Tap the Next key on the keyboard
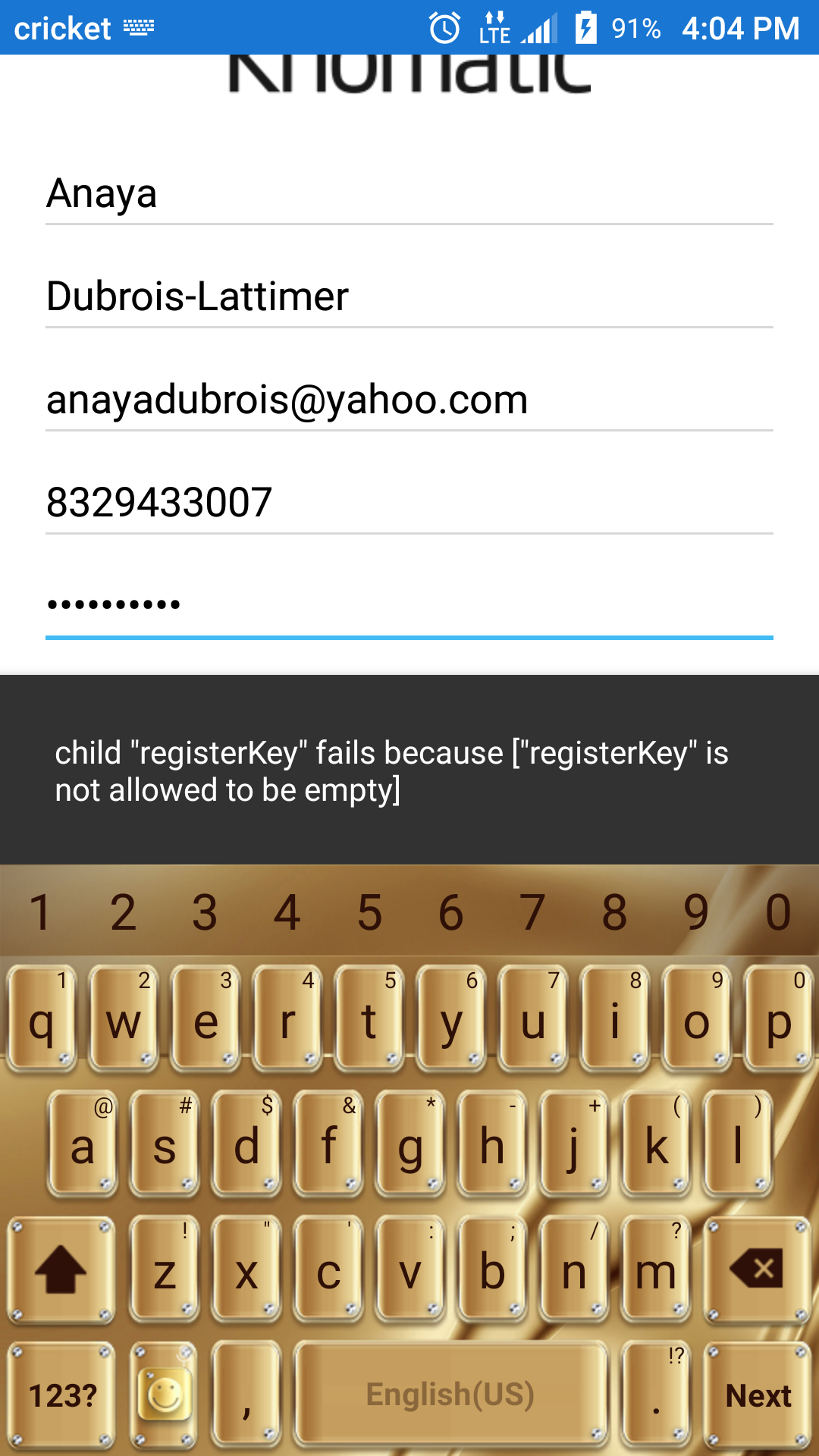The image size is (819, 1456). (758, 1395)
